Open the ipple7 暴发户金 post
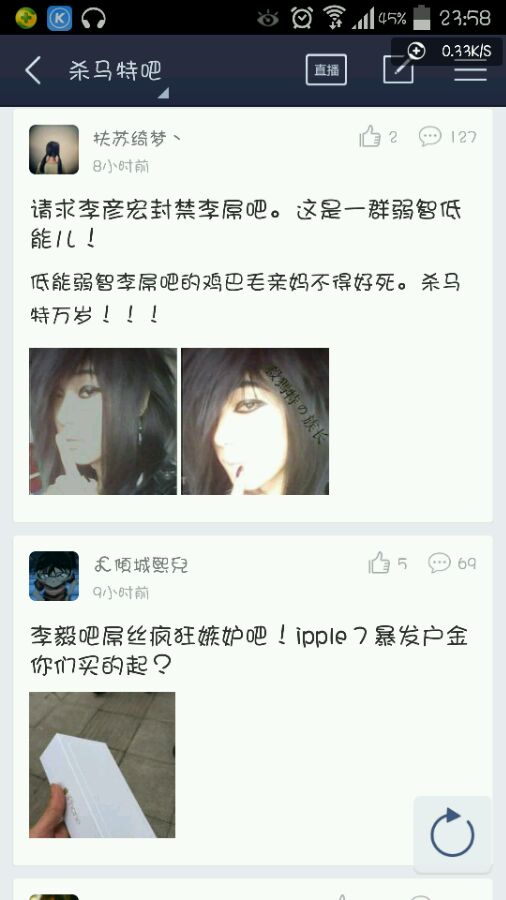The width and height of the screenshot is (506, 900). (249, 651)
